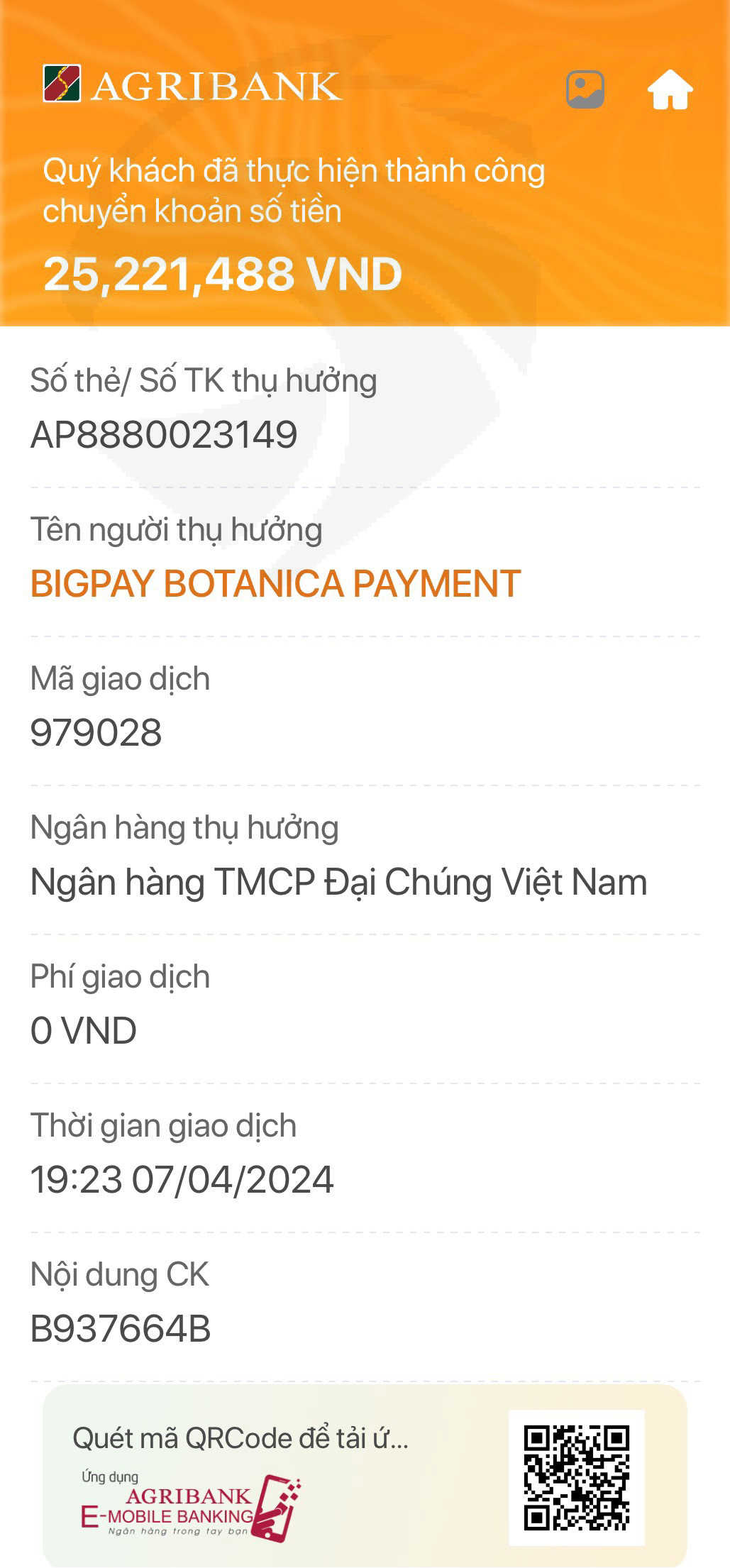
Task: Open the E-Mobile Banking QR download banner
Action: pyautogui.click(x=365, y=1476)
